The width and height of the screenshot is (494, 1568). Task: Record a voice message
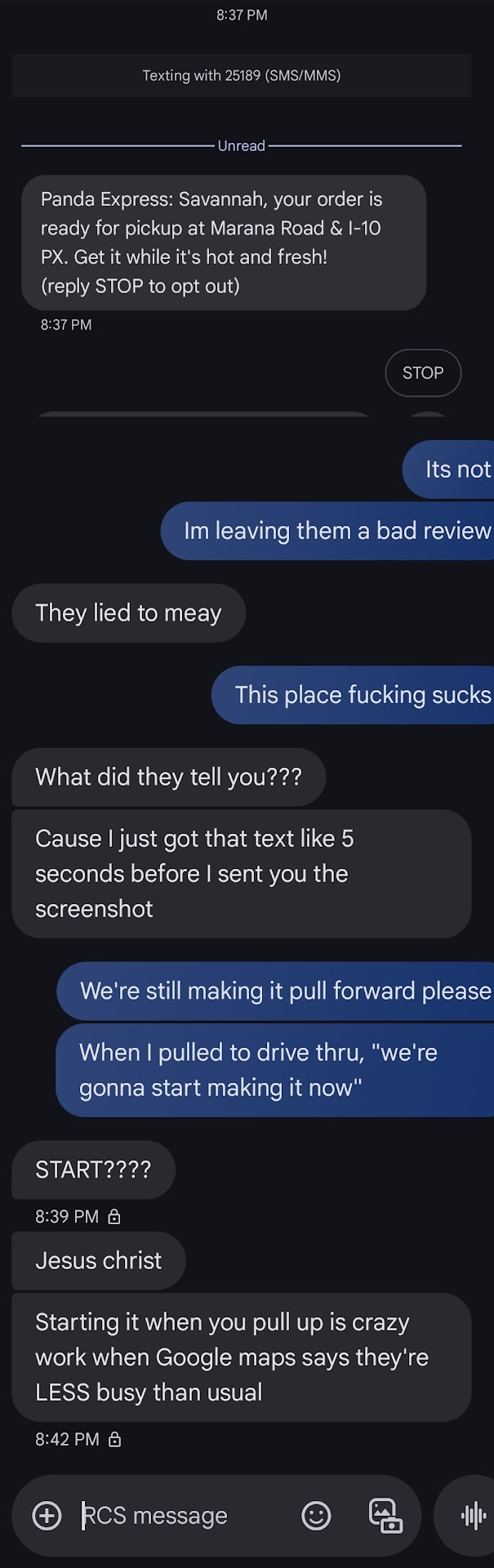[473, 1516]
